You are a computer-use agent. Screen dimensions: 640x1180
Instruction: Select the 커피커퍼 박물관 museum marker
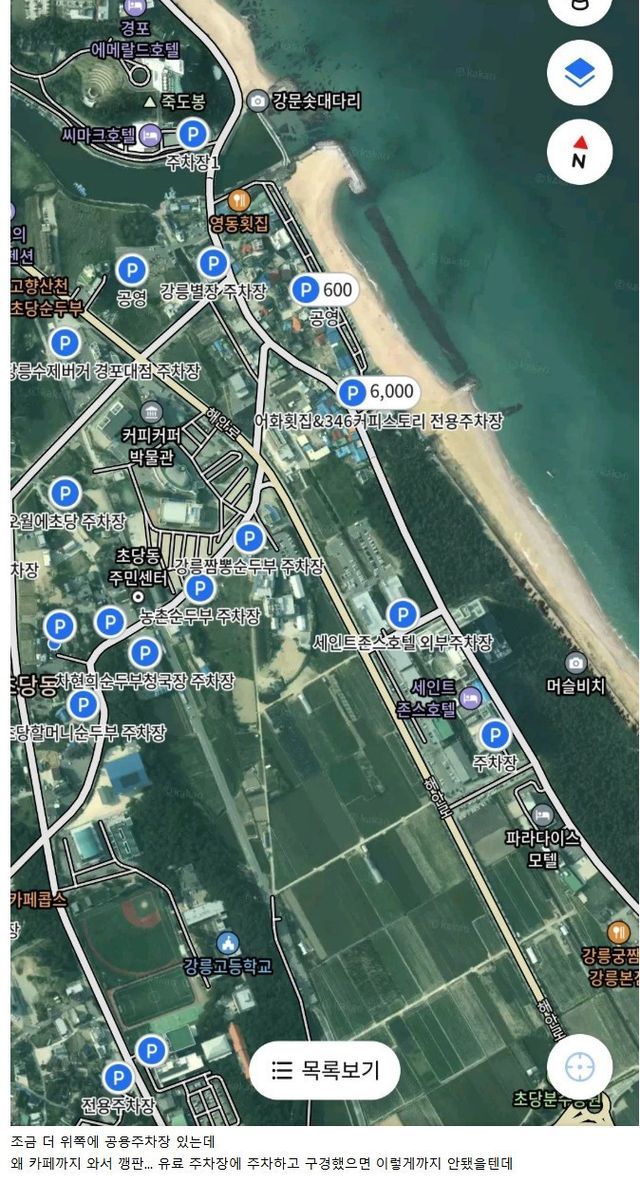coord(152,412)
